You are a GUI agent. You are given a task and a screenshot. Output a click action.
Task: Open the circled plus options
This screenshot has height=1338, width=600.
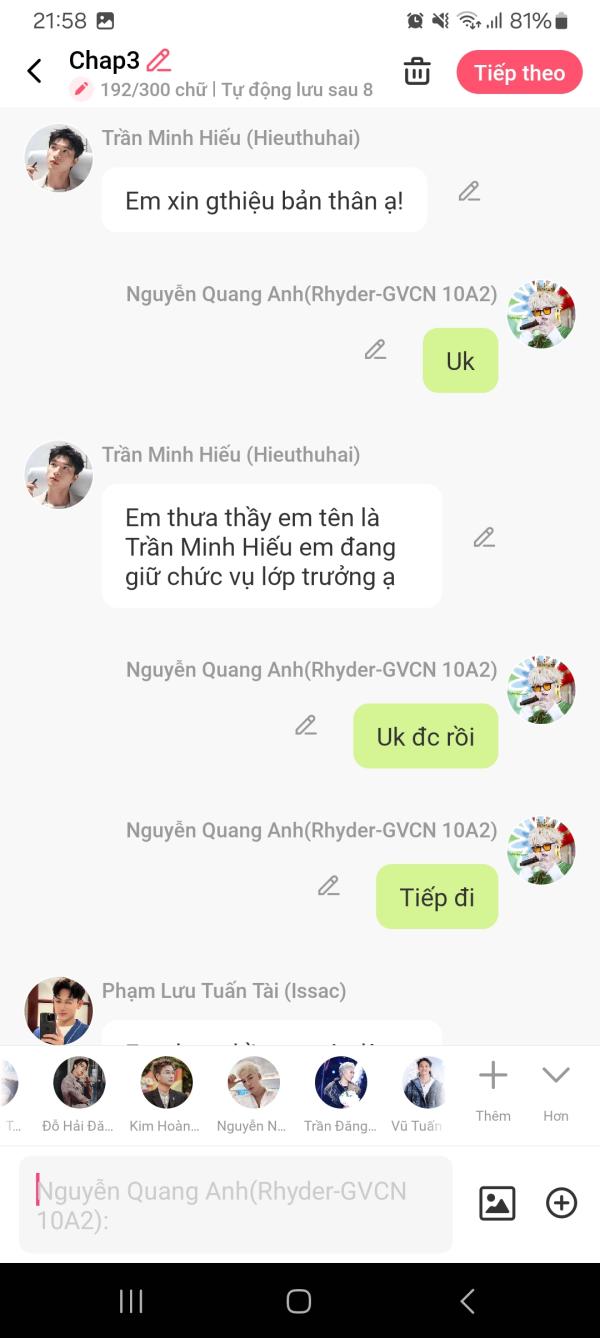pos(562,1203)
